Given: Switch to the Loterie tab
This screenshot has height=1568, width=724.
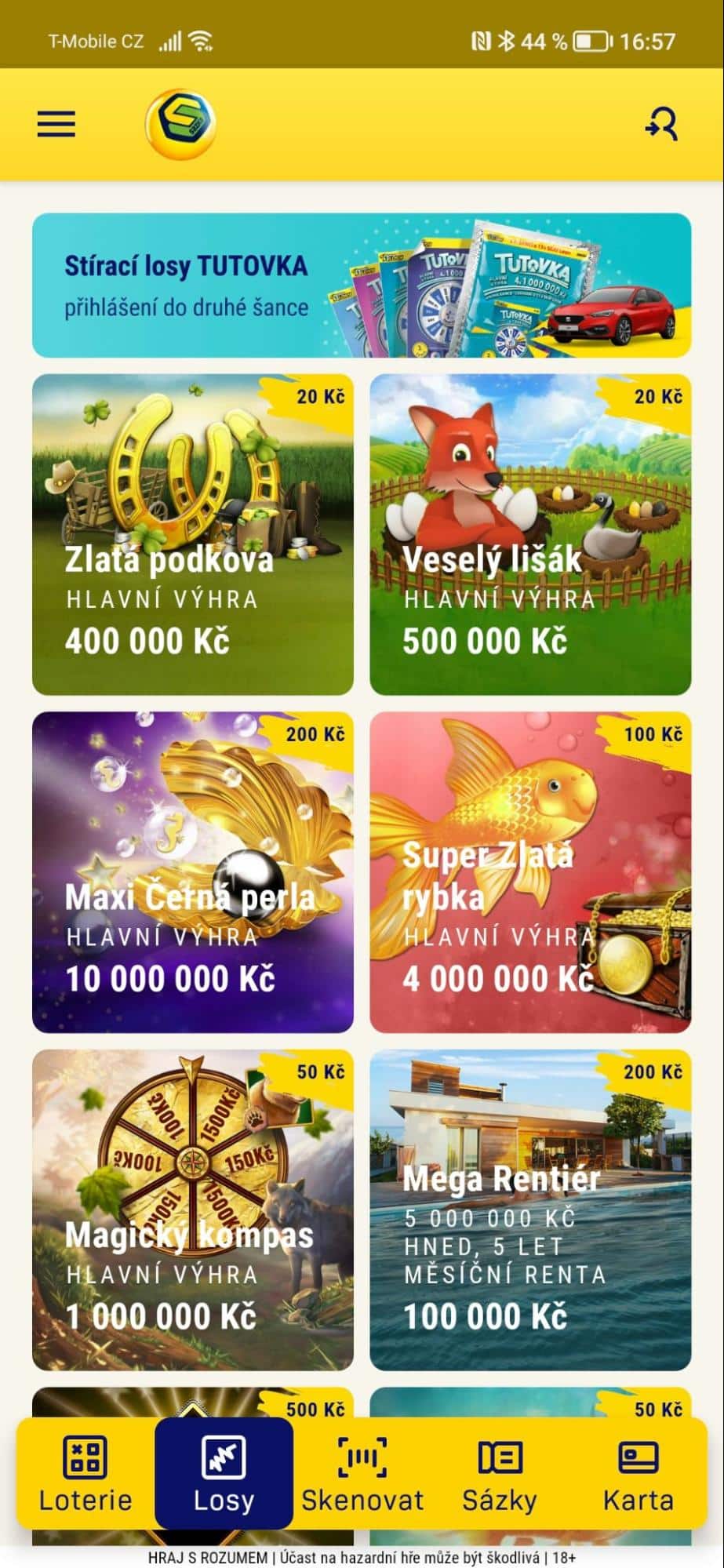Looking at the screenshot, I should (x=85, y=1475).
